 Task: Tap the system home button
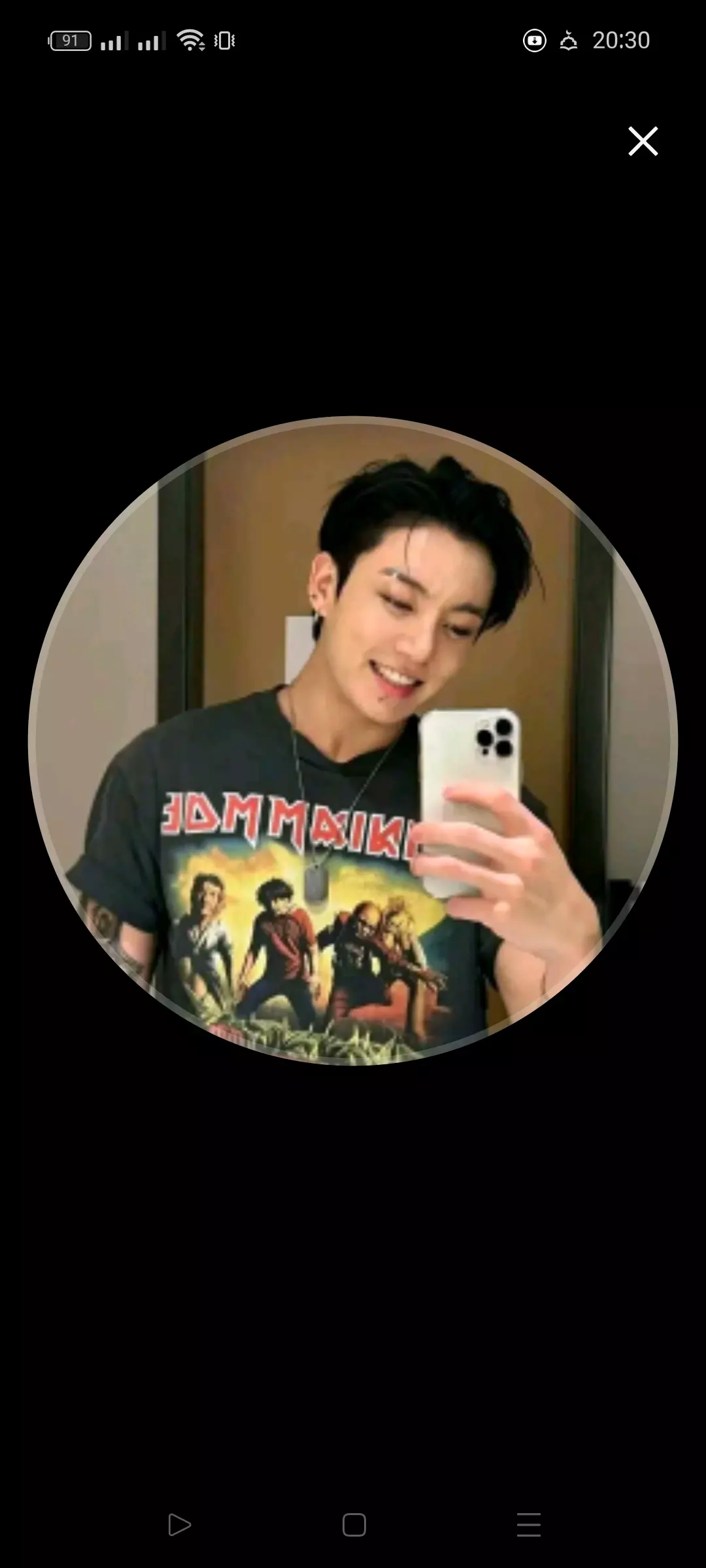pyautogui.click(x=354, y=1525)
